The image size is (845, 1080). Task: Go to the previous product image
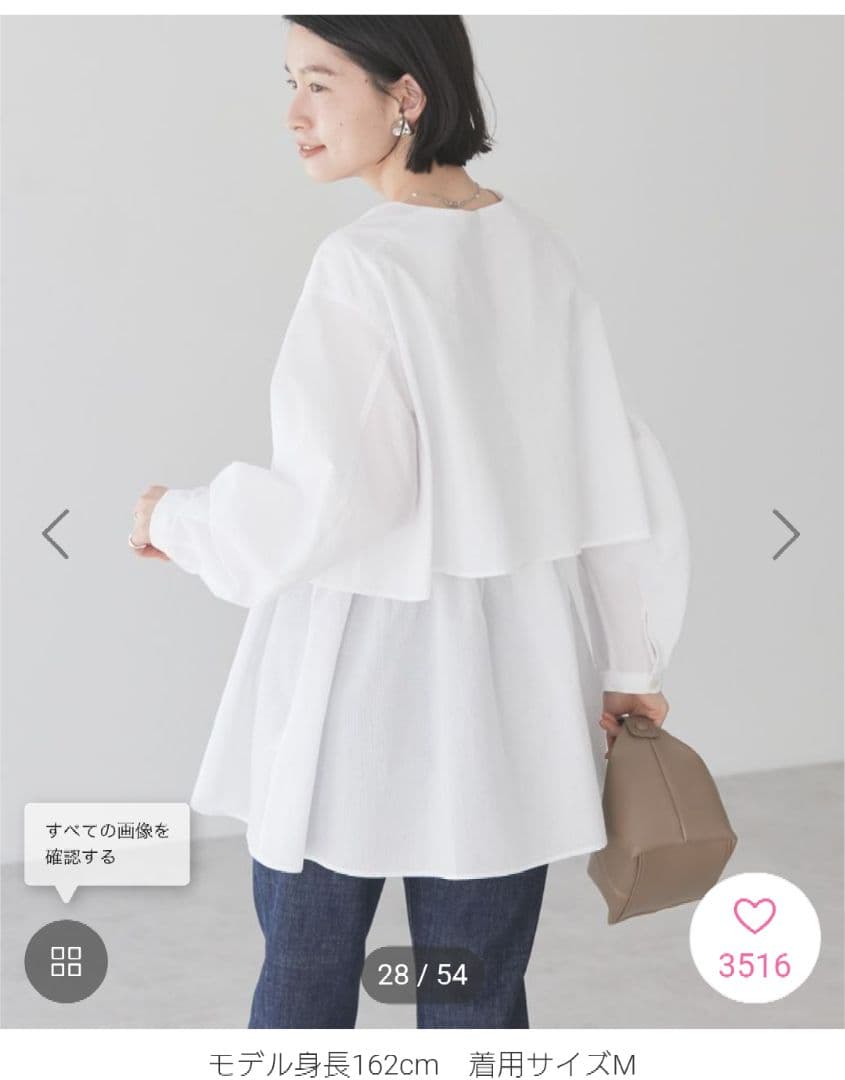(56, 534)
